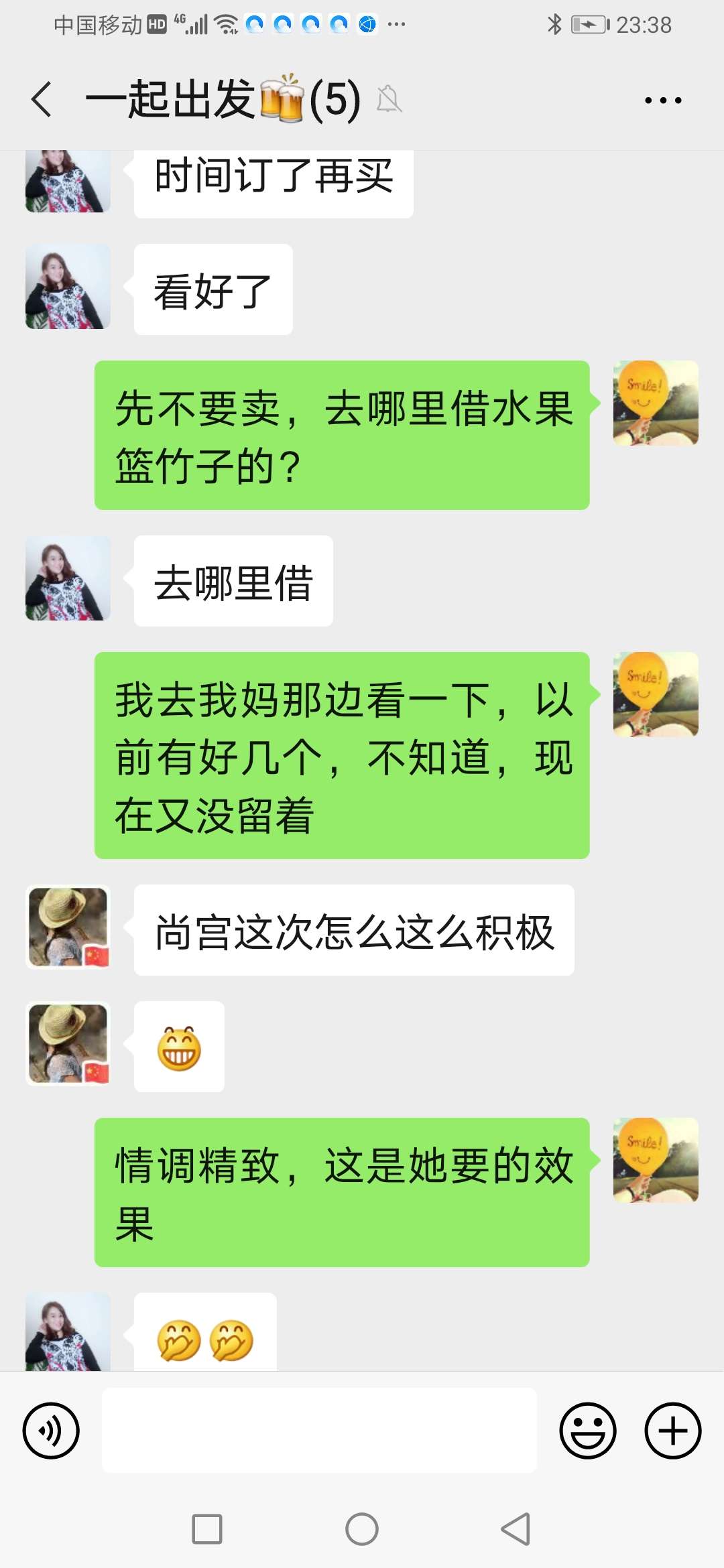Select the green message about 水果篮竹子
This screenshot has height=1568, width=724.
coord(342,436)
